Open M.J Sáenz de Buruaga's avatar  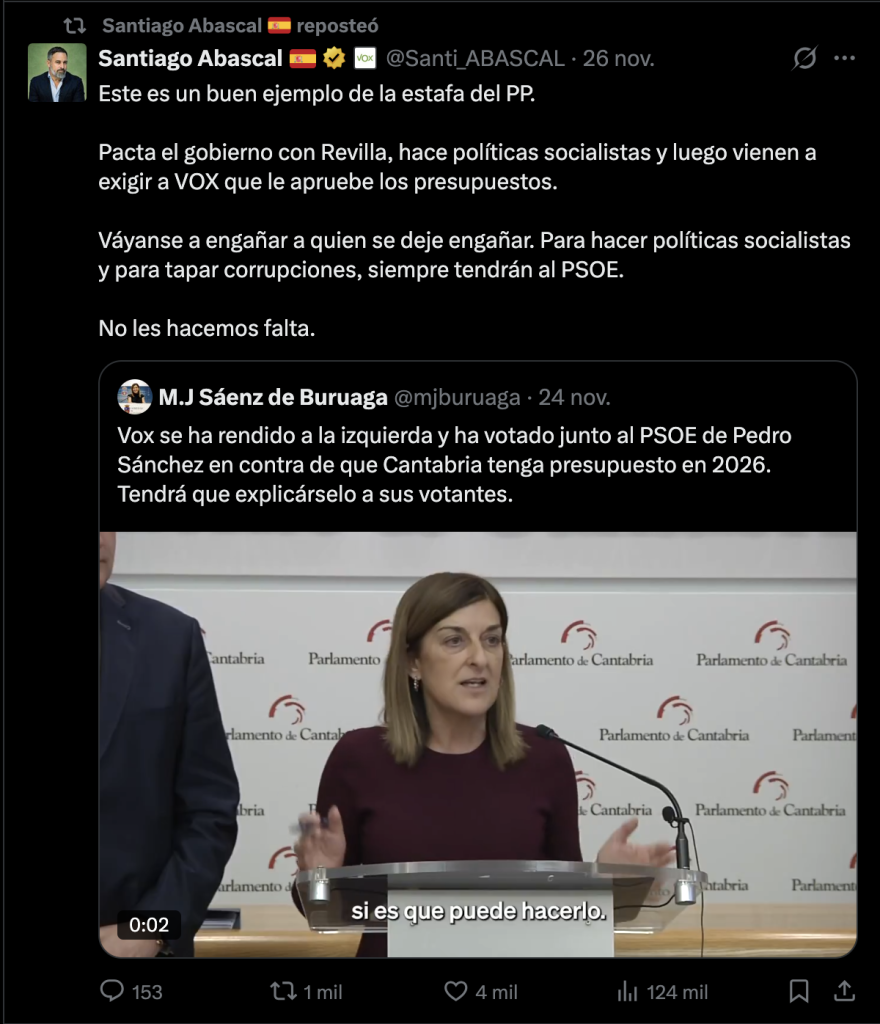tap(135, 398)
